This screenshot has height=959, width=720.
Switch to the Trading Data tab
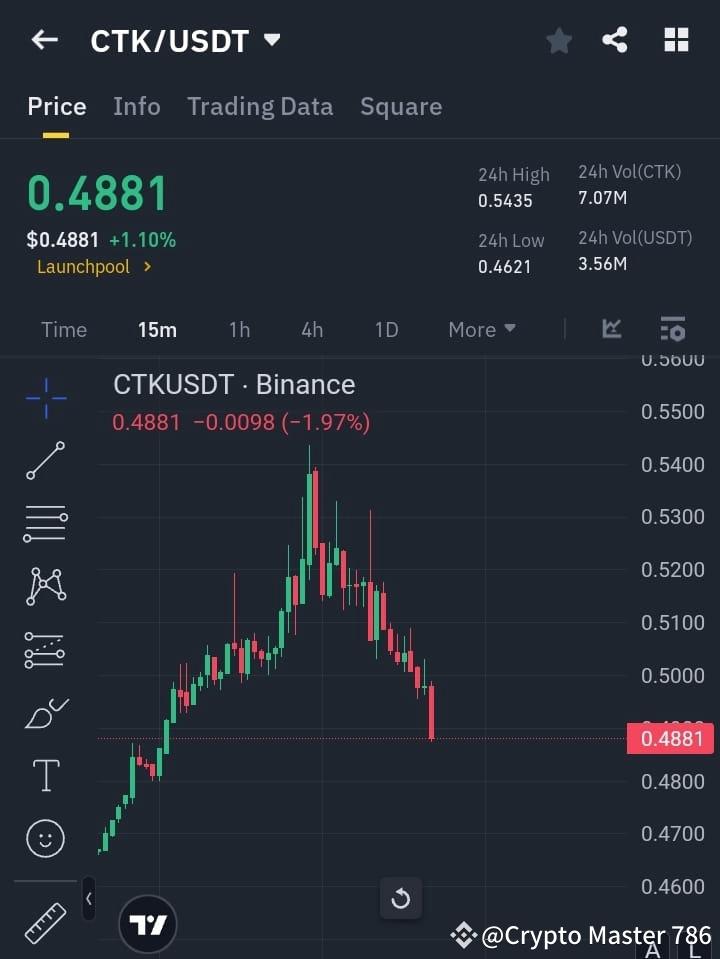coord(260,106)
